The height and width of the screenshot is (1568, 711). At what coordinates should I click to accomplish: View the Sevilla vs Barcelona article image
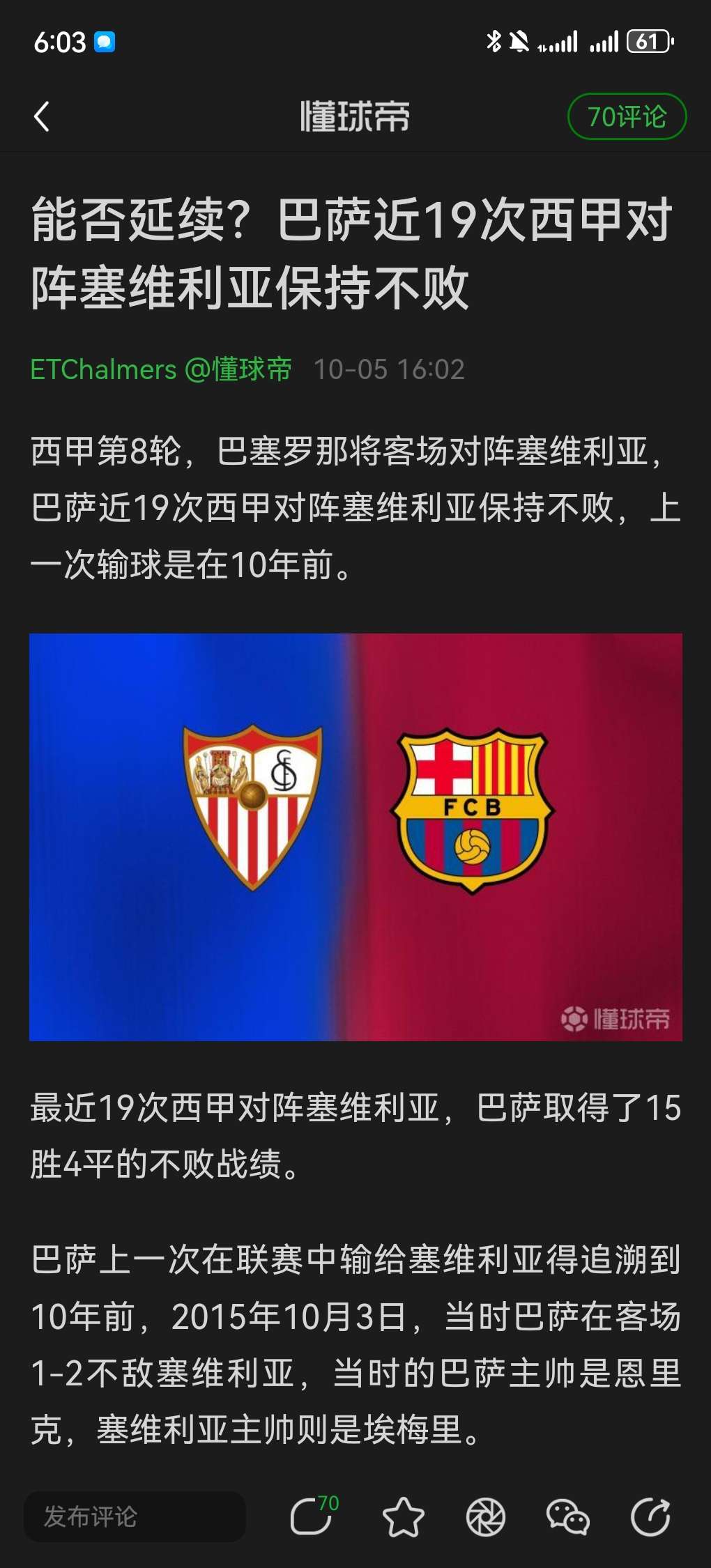(x=355, y=836)
